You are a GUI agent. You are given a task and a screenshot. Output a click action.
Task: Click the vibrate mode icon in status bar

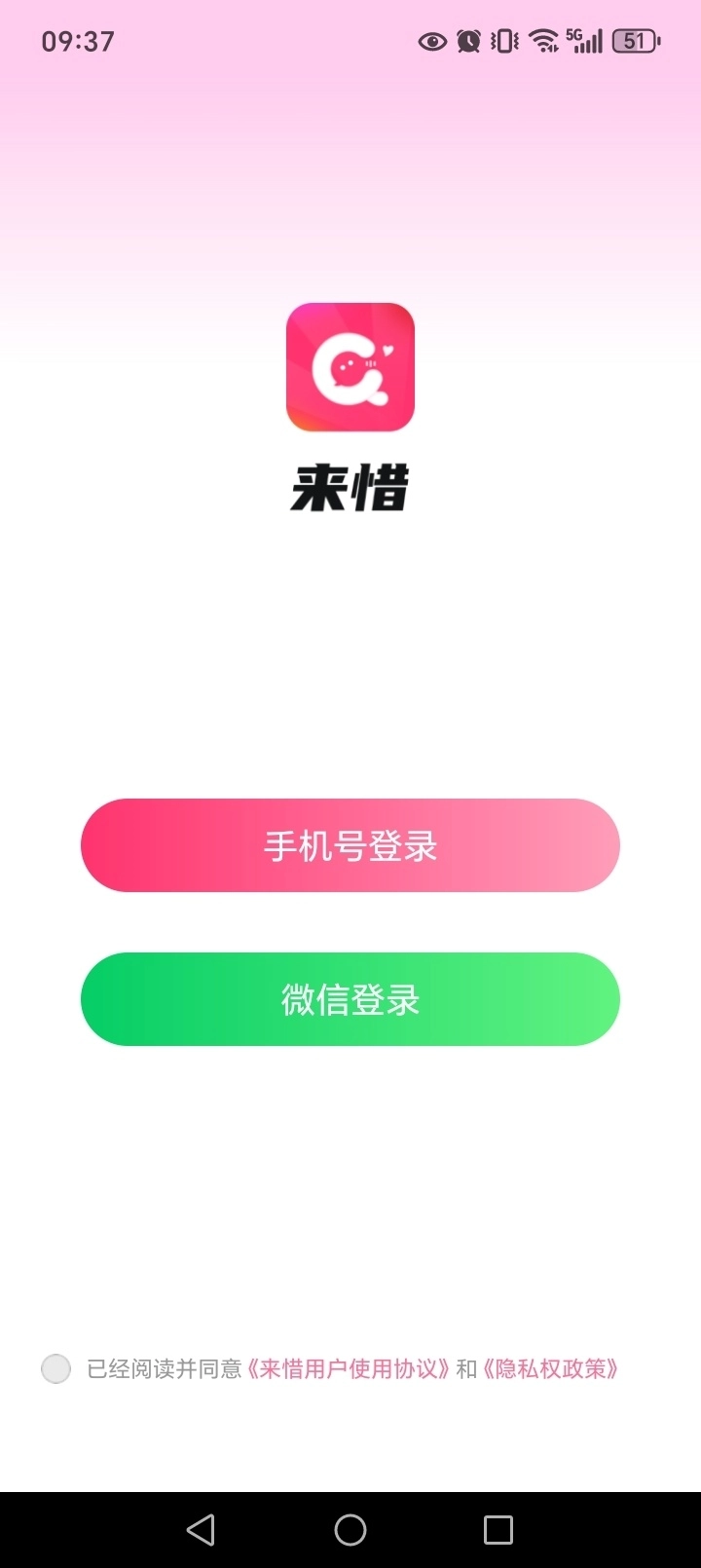(502, 41)
